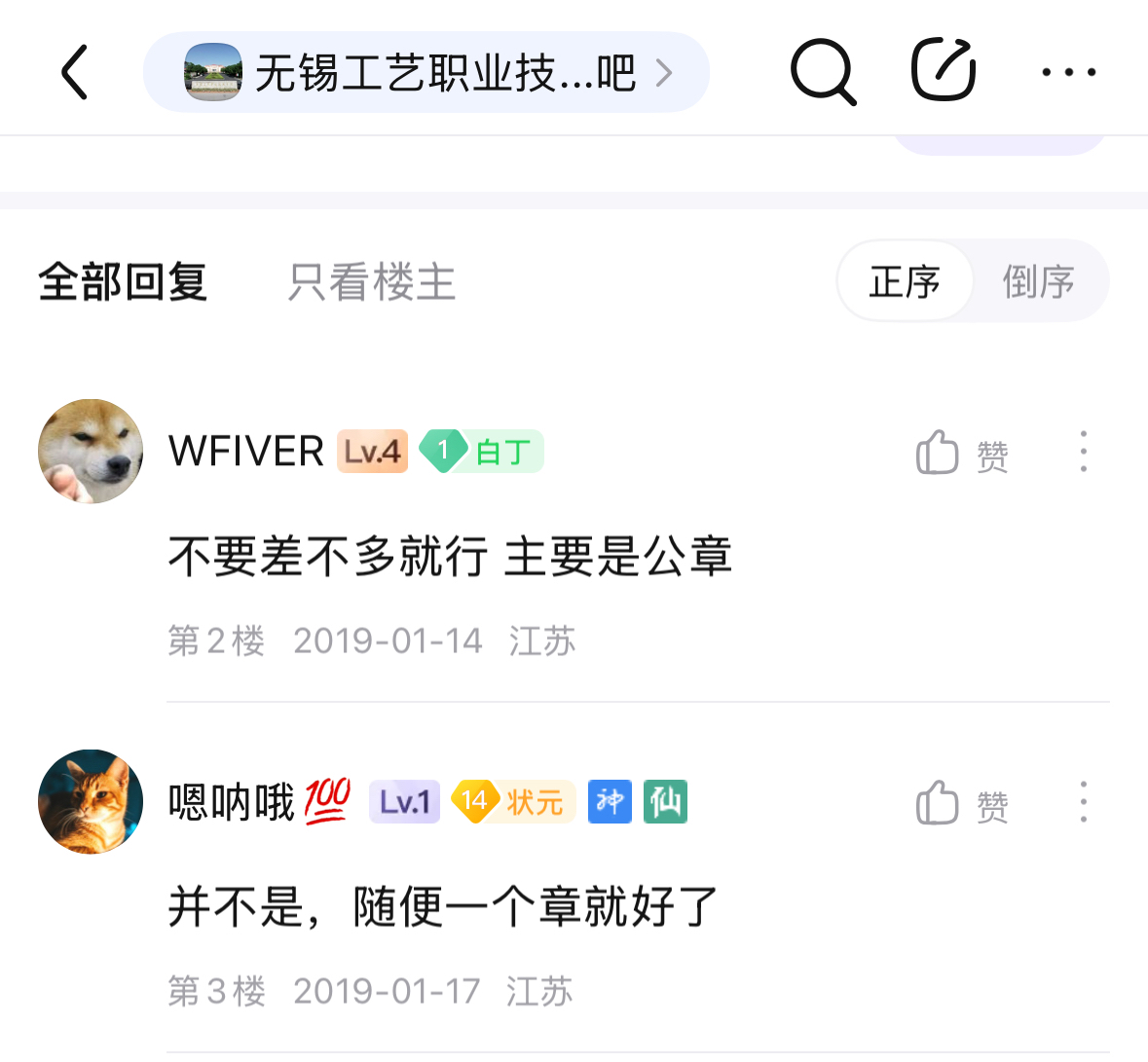Open more options on WFIVER's reply
The width and height of the screenshot is (1148, 1062).
click(1083, 452)
